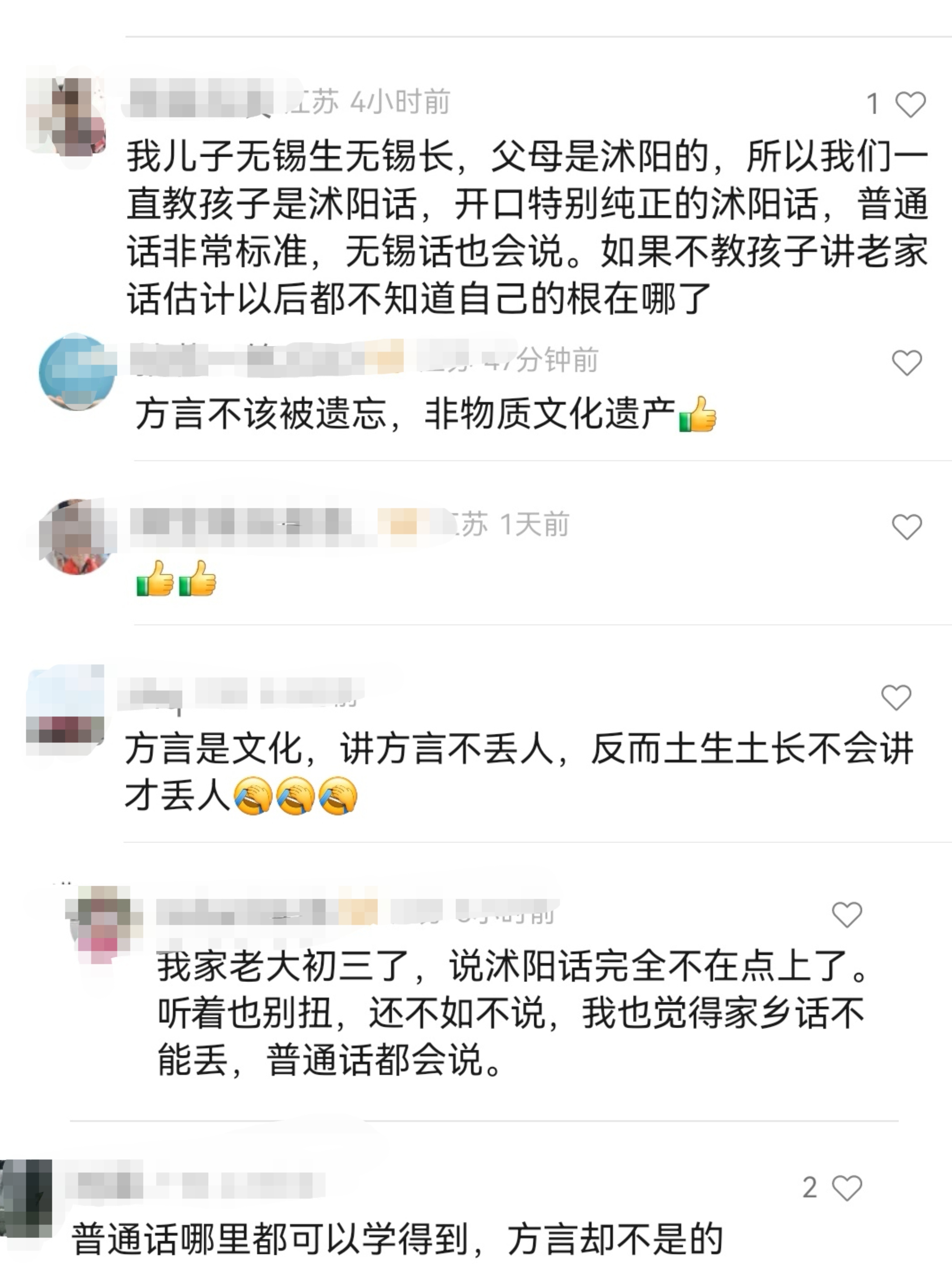
Task: Like the reply about 我家老大初三了
Action: (847, 915)
